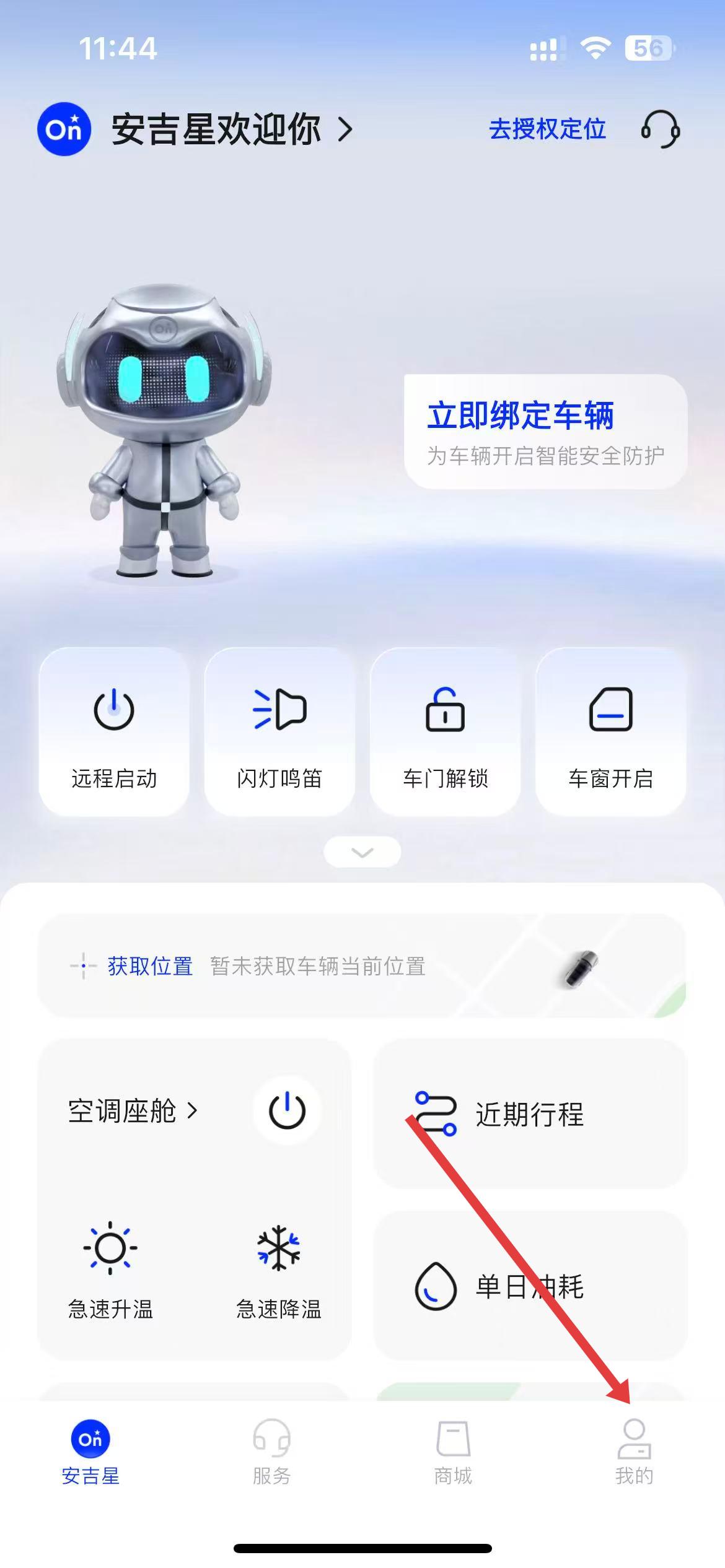
Task: Tap 去授权定位 to authorize location
Action: pyautogui.click(x=547, y=129)
